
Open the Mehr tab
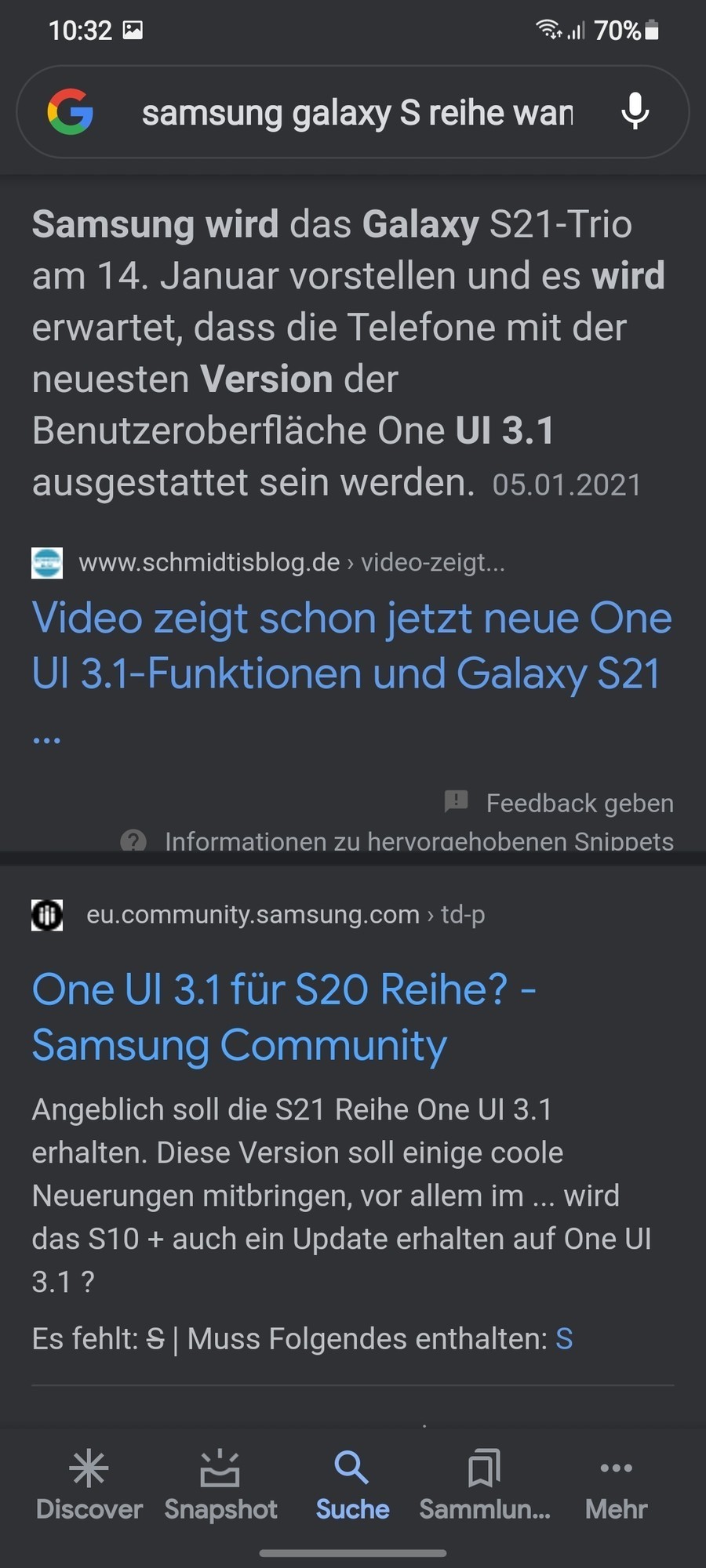coord(616,1485)
